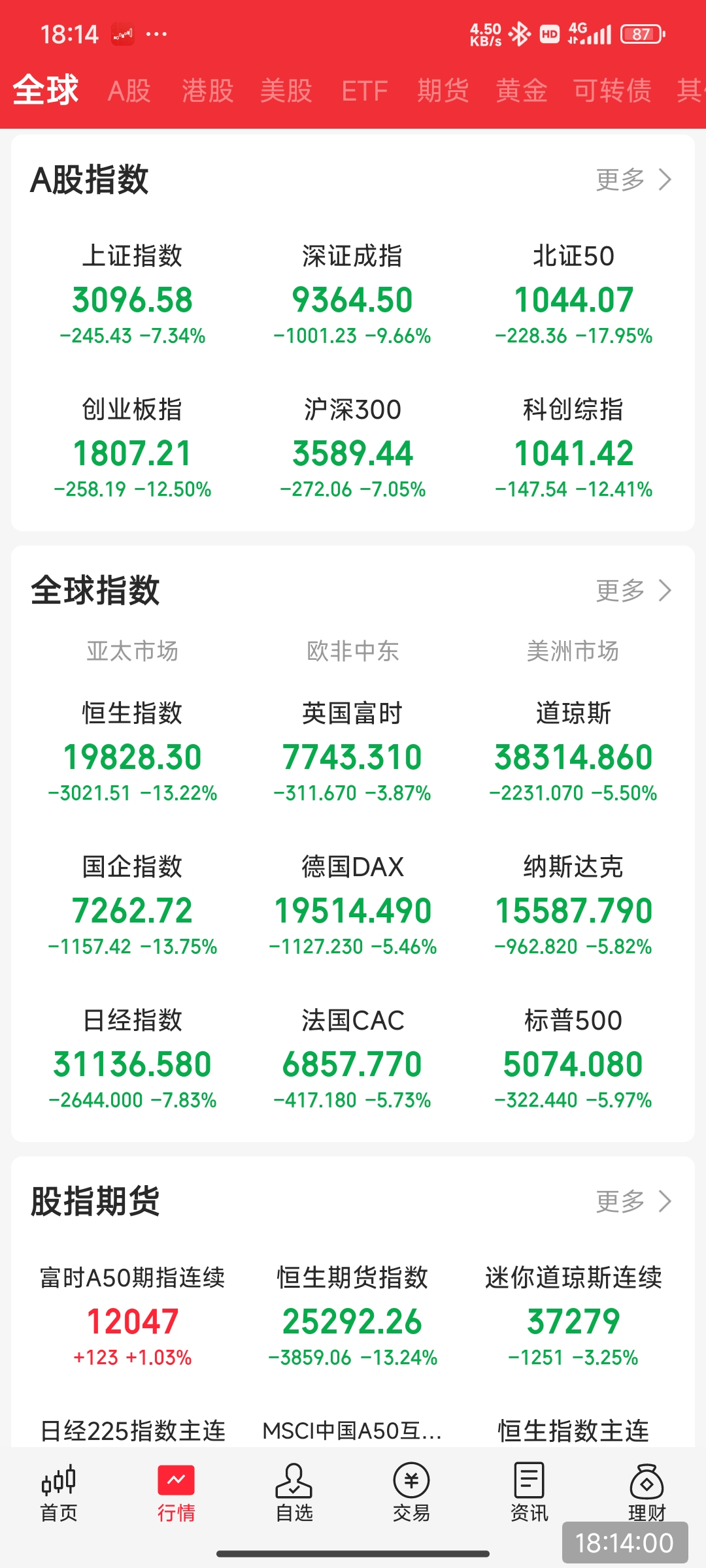Viewport: 706px width, 1568px height.
Task: Switch to the 可转债 tab
Action: pos(613,91)
